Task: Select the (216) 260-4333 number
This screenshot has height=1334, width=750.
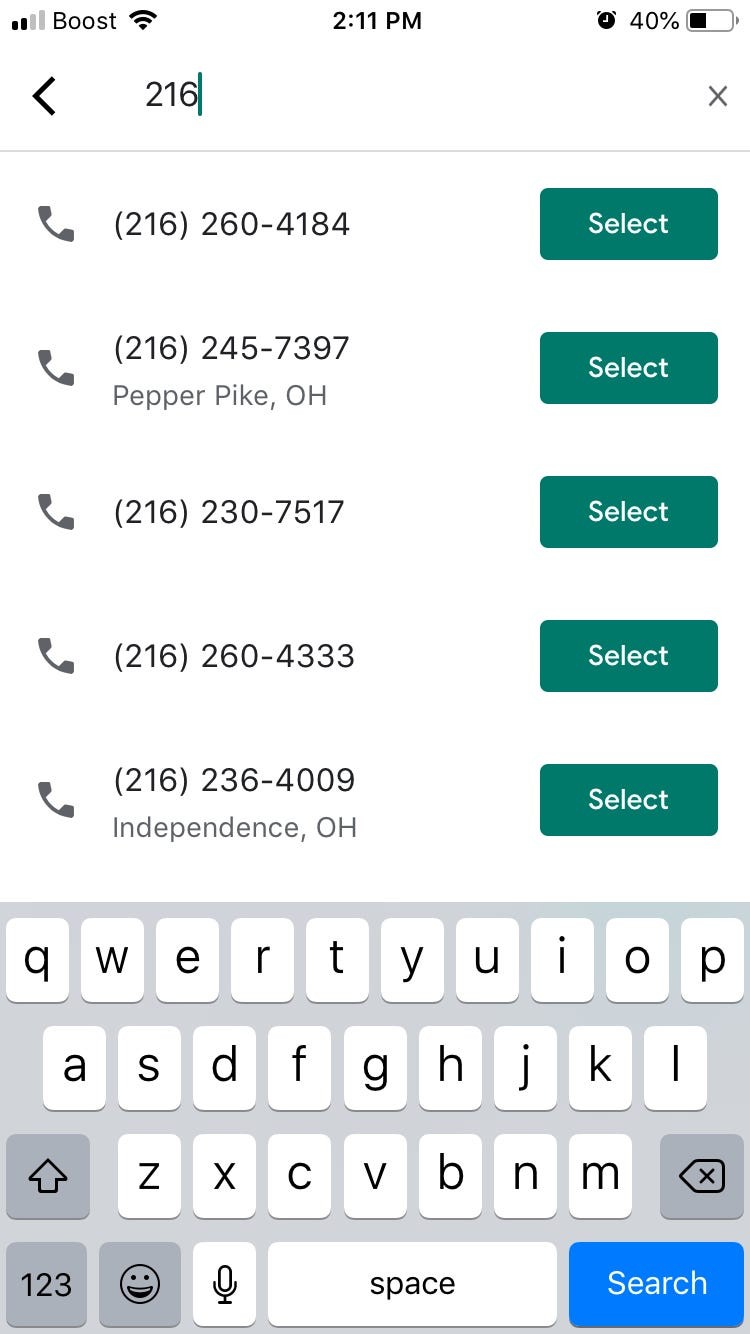Action: point(628,656)
